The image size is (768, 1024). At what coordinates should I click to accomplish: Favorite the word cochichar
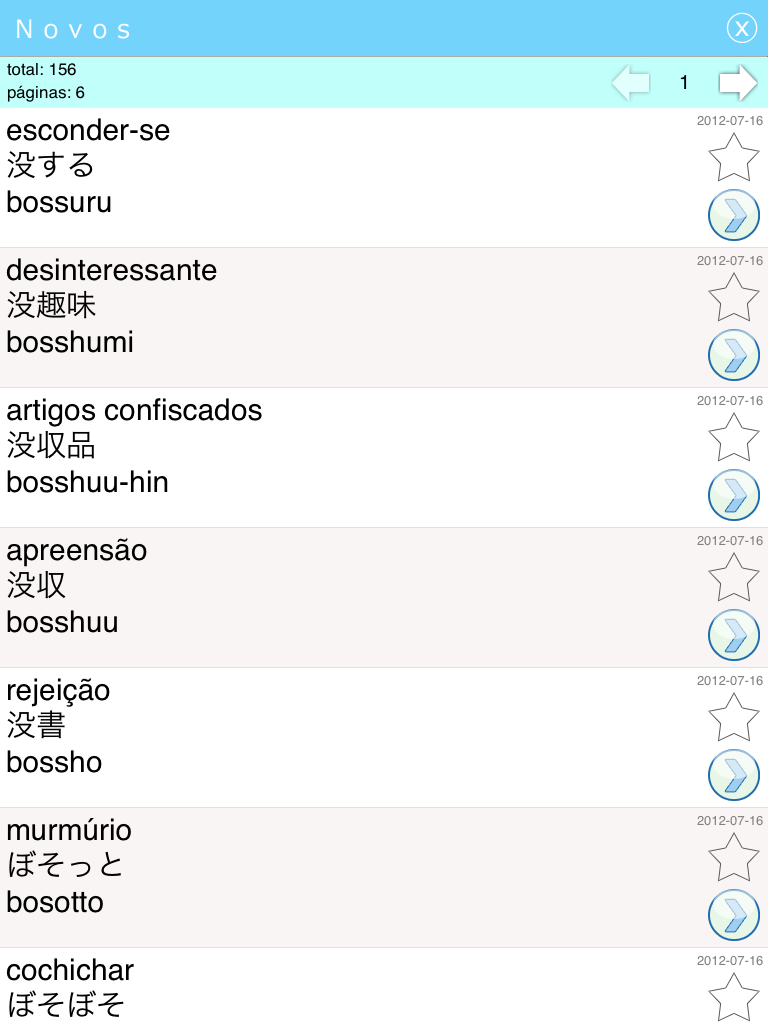click(x=734, y=998)
